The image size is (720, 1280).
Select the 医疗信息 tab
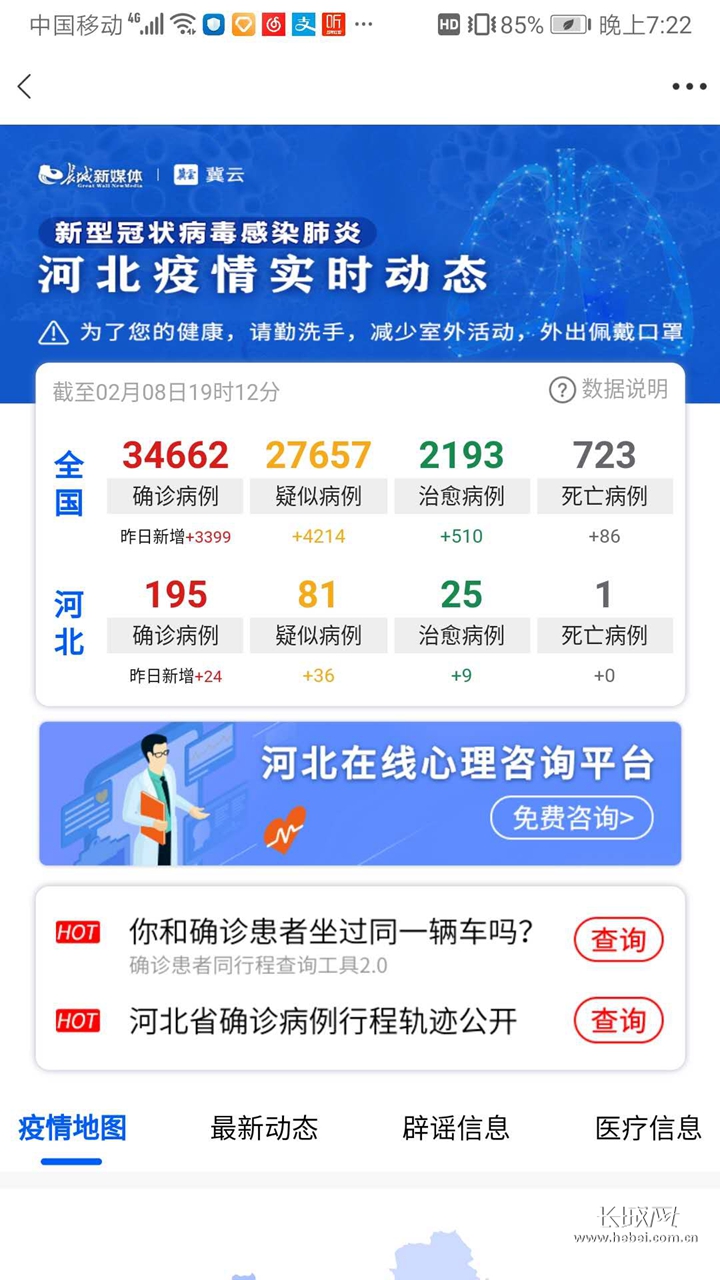(648, 1128)
